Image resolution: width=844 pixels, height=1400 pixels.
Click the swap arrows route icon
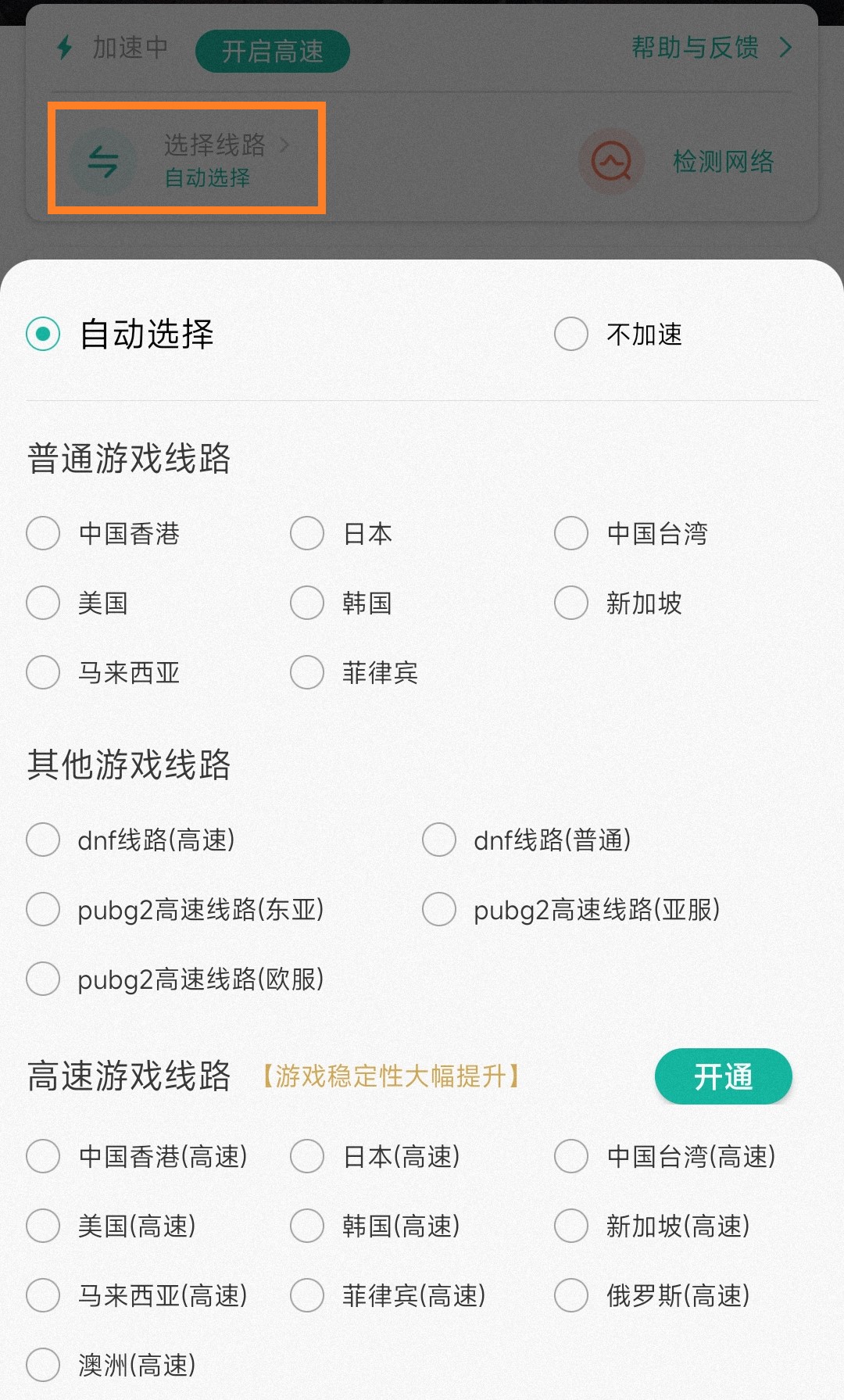pyautogui.click(x=104, y=162)
